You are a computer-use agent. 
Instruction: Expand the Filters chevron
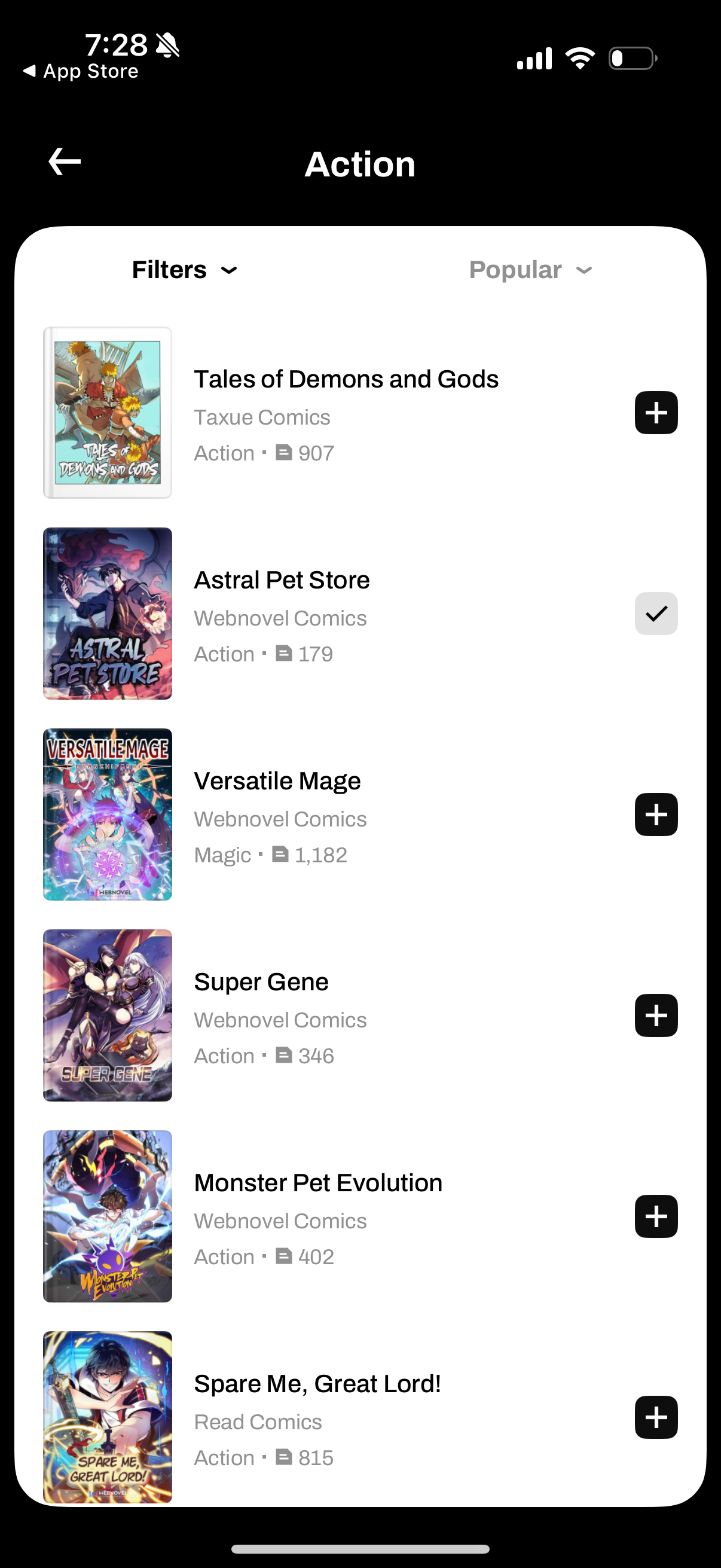point(230,270)
